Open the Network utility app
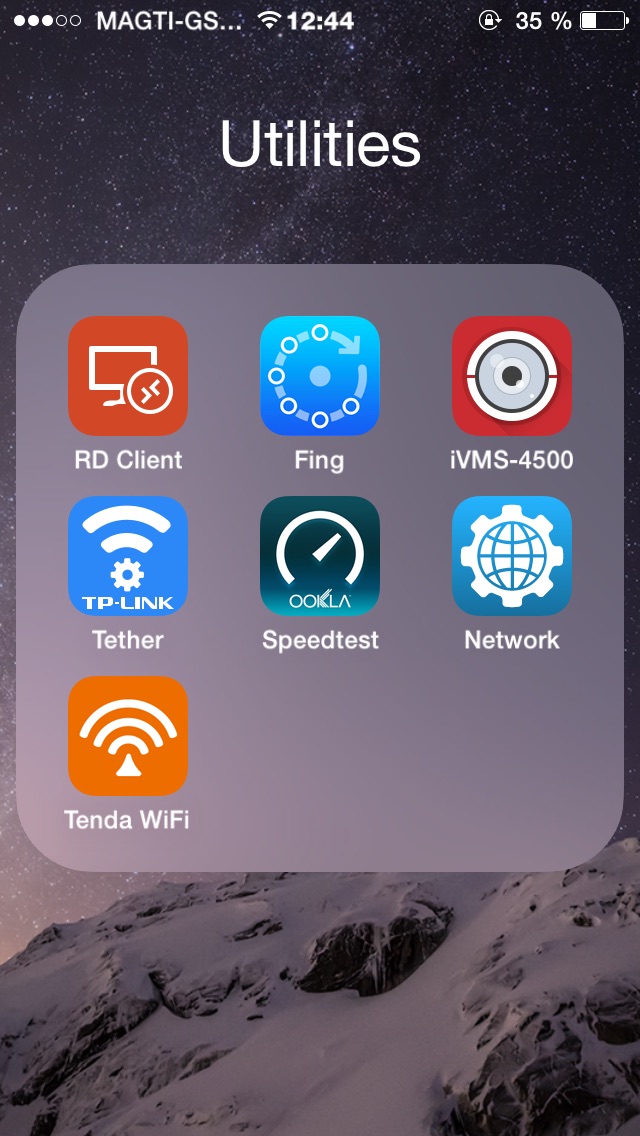The height and width of the screenshot is (1136, 640). click(512, 556)
